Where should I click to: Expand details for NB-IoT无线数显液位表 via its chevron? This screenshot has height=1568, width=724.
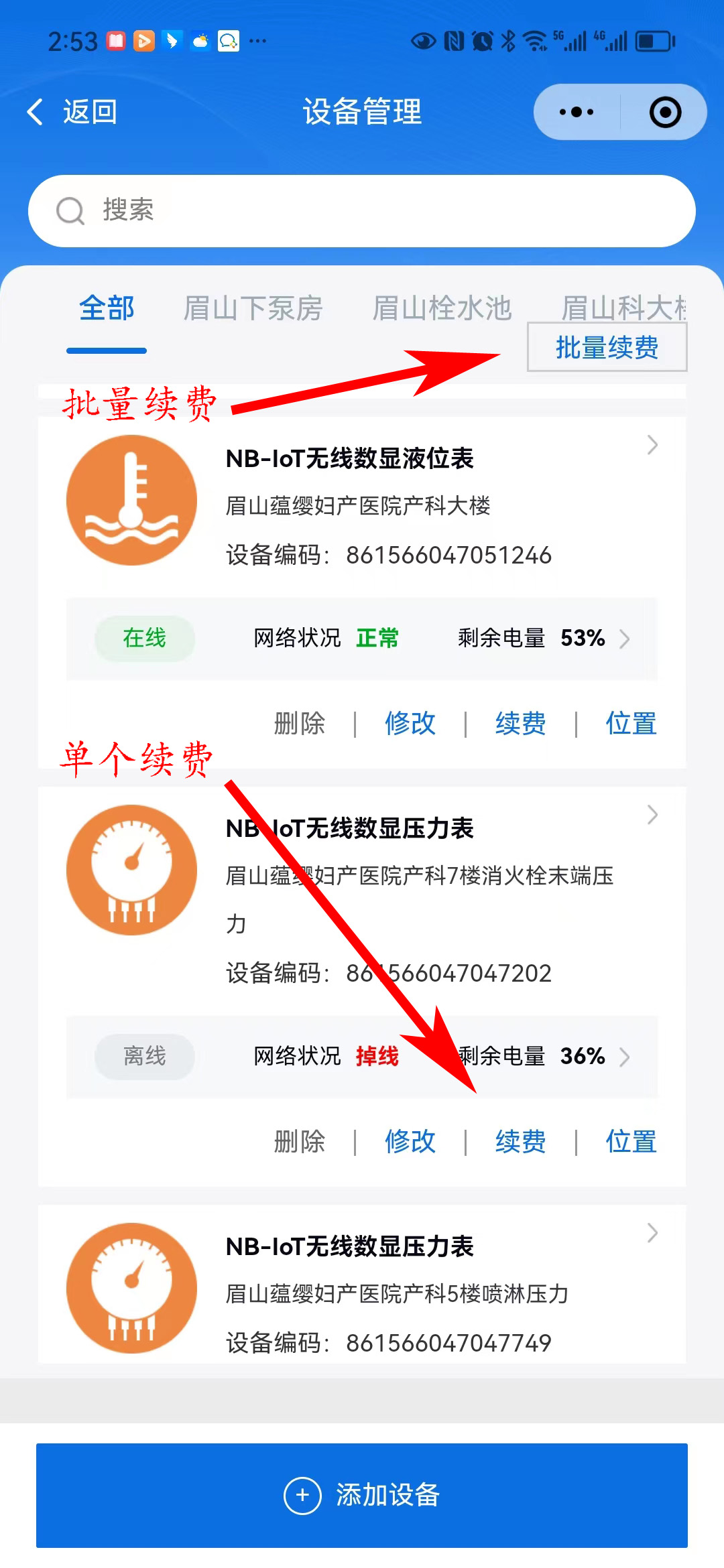[x=652, y=446]
